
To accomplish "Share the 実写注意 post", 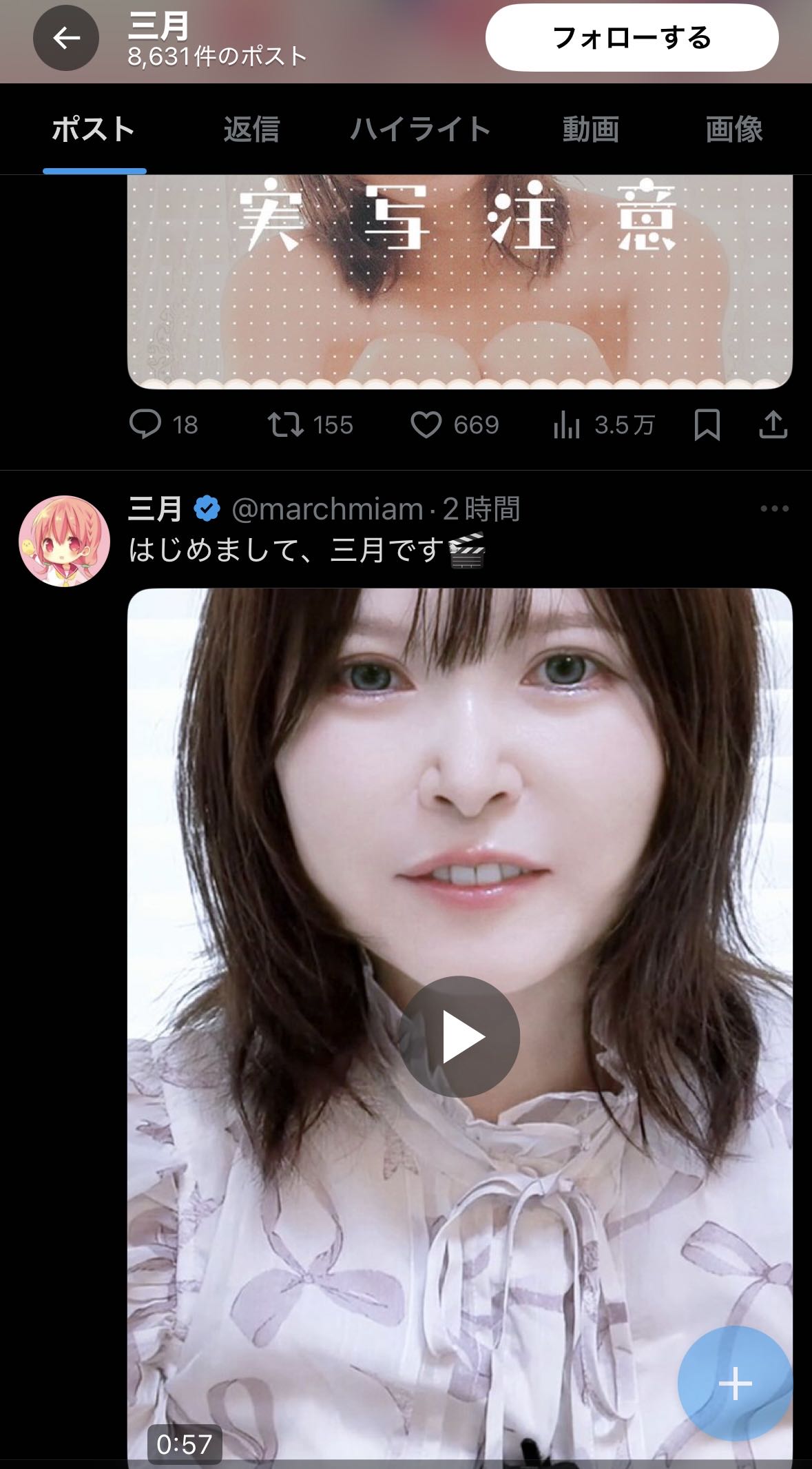I will point(773,424).
